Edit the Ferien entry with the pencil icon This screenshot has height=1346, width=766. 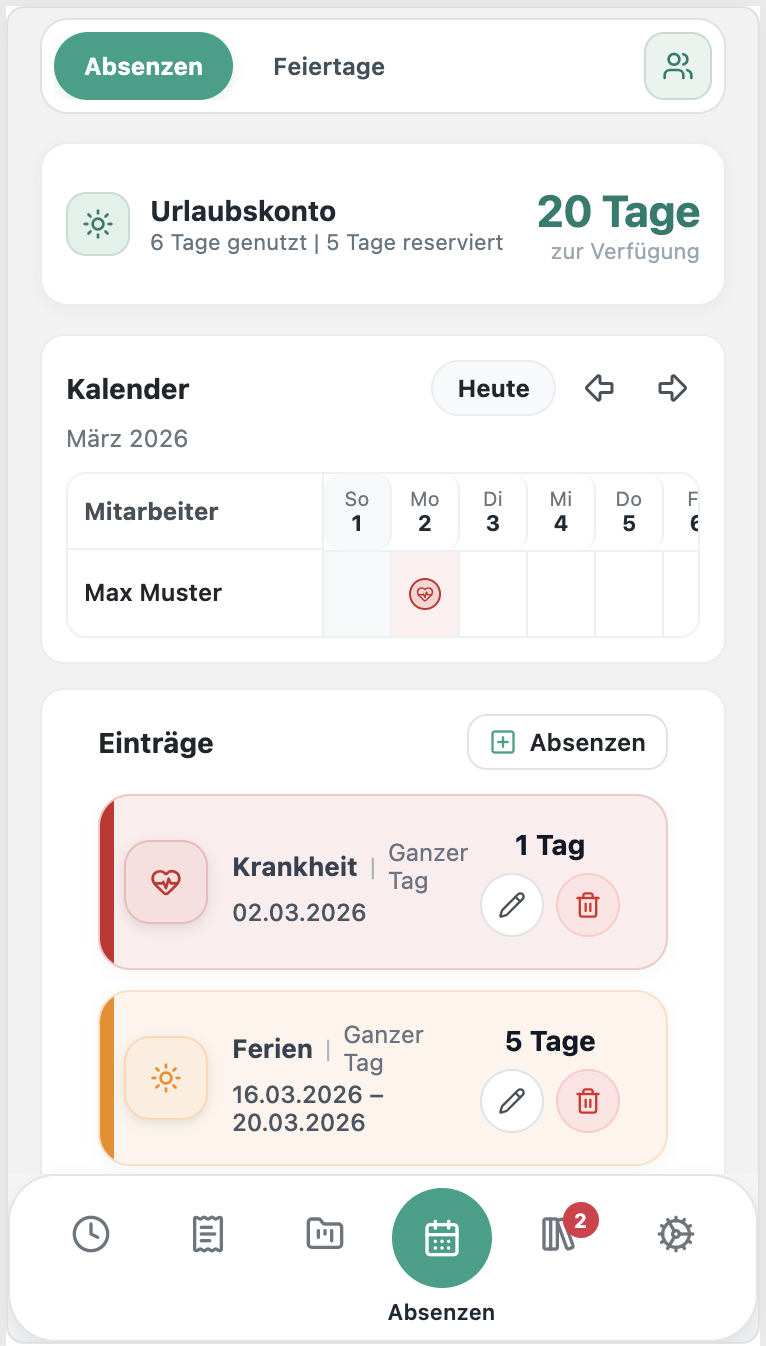point(511,1101)
